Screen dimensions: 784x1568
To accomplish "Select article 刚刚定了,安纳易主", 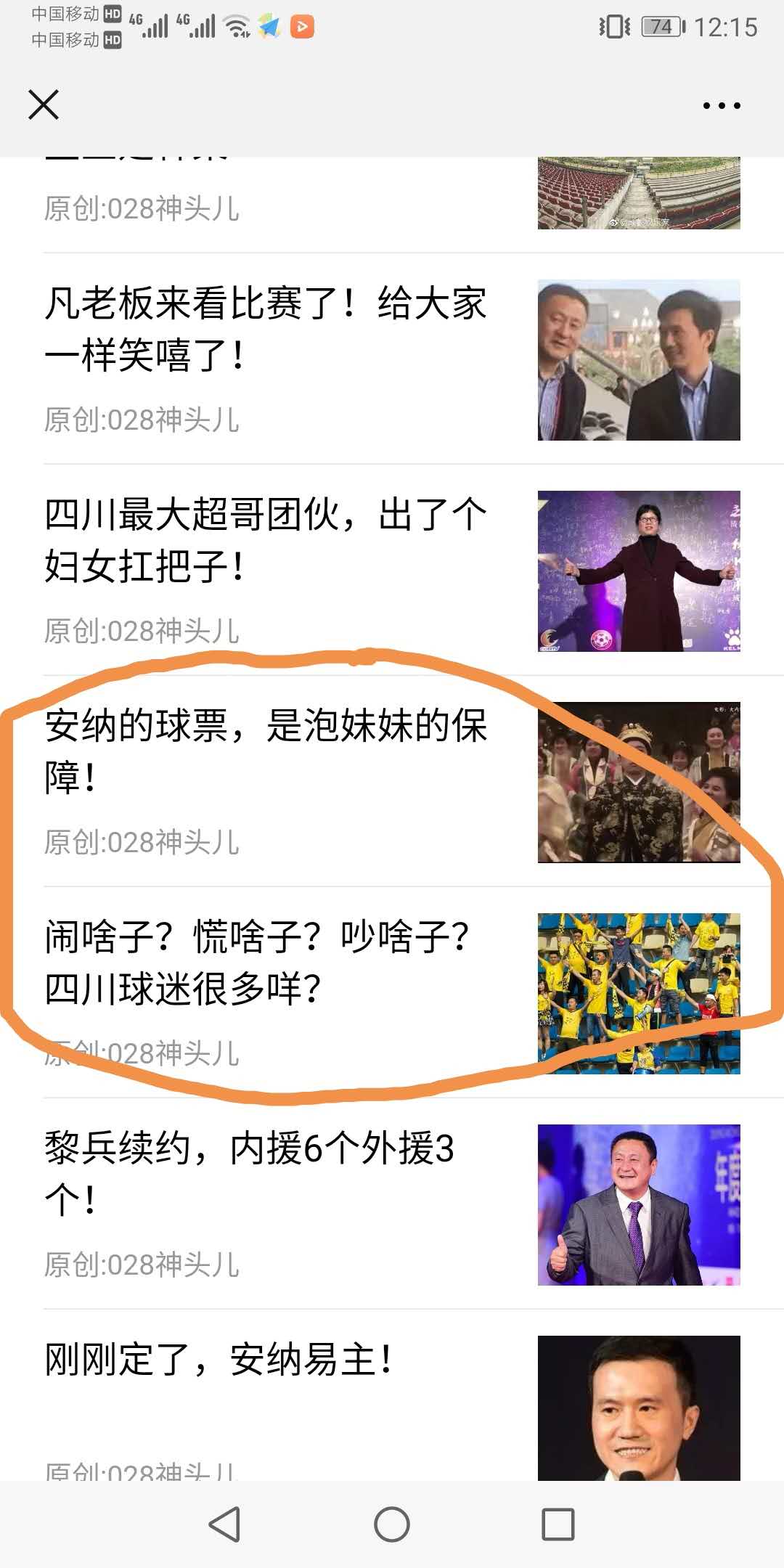I will 219,1360.
